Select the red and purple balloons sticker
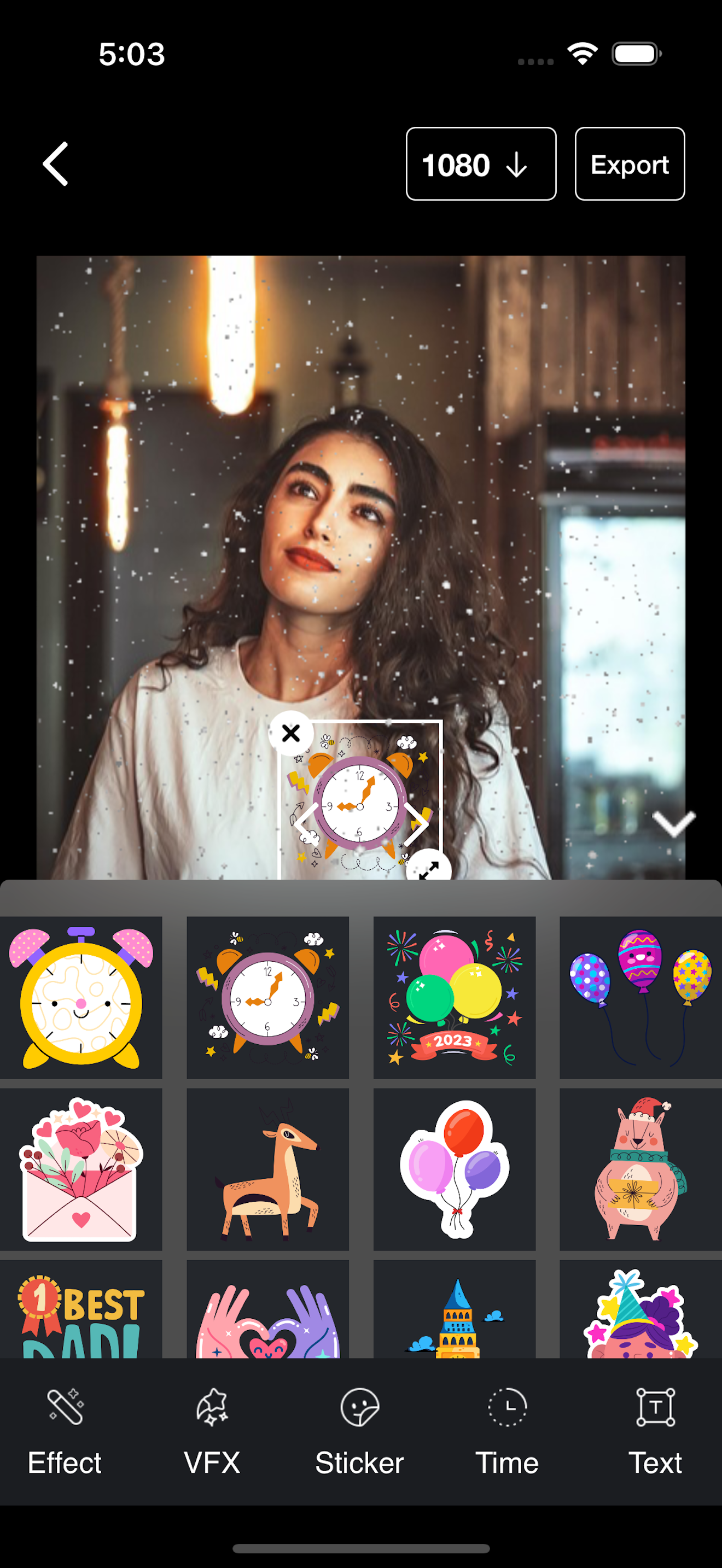This screenshot has width=722, height=1568. pos(454,1169)
